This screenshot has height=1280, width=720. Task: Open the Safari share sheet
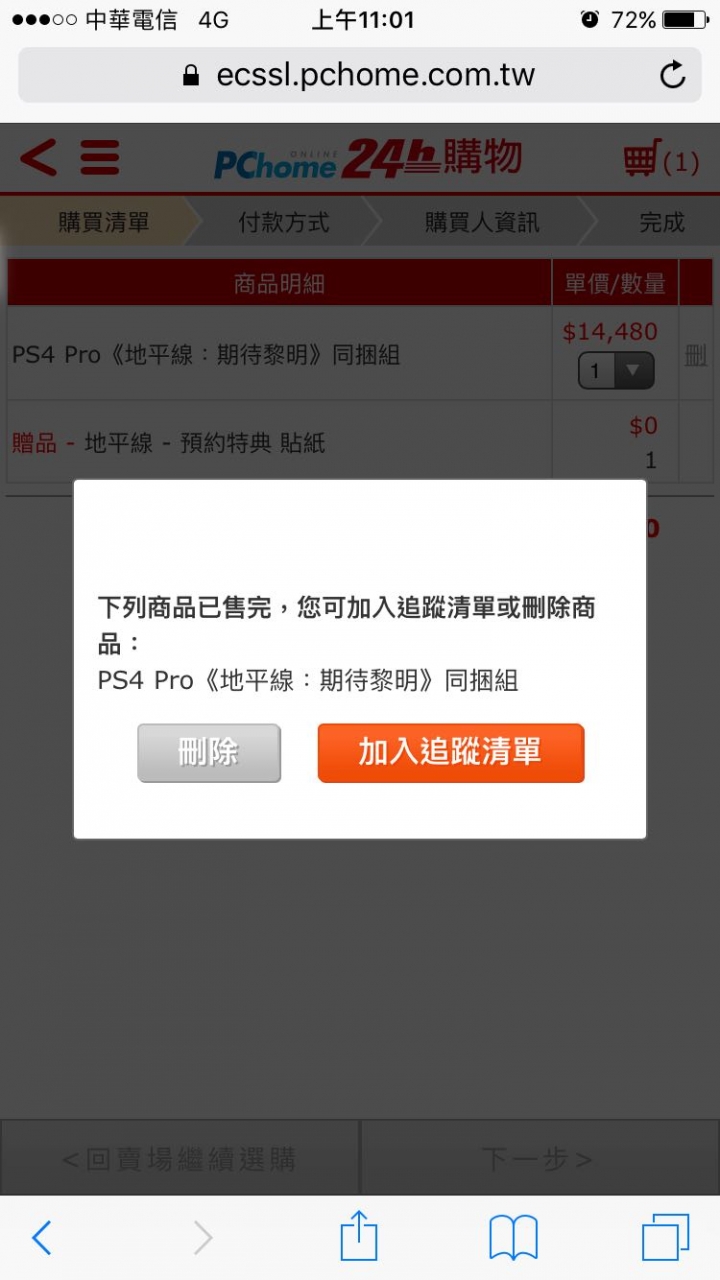(359, 1237)
